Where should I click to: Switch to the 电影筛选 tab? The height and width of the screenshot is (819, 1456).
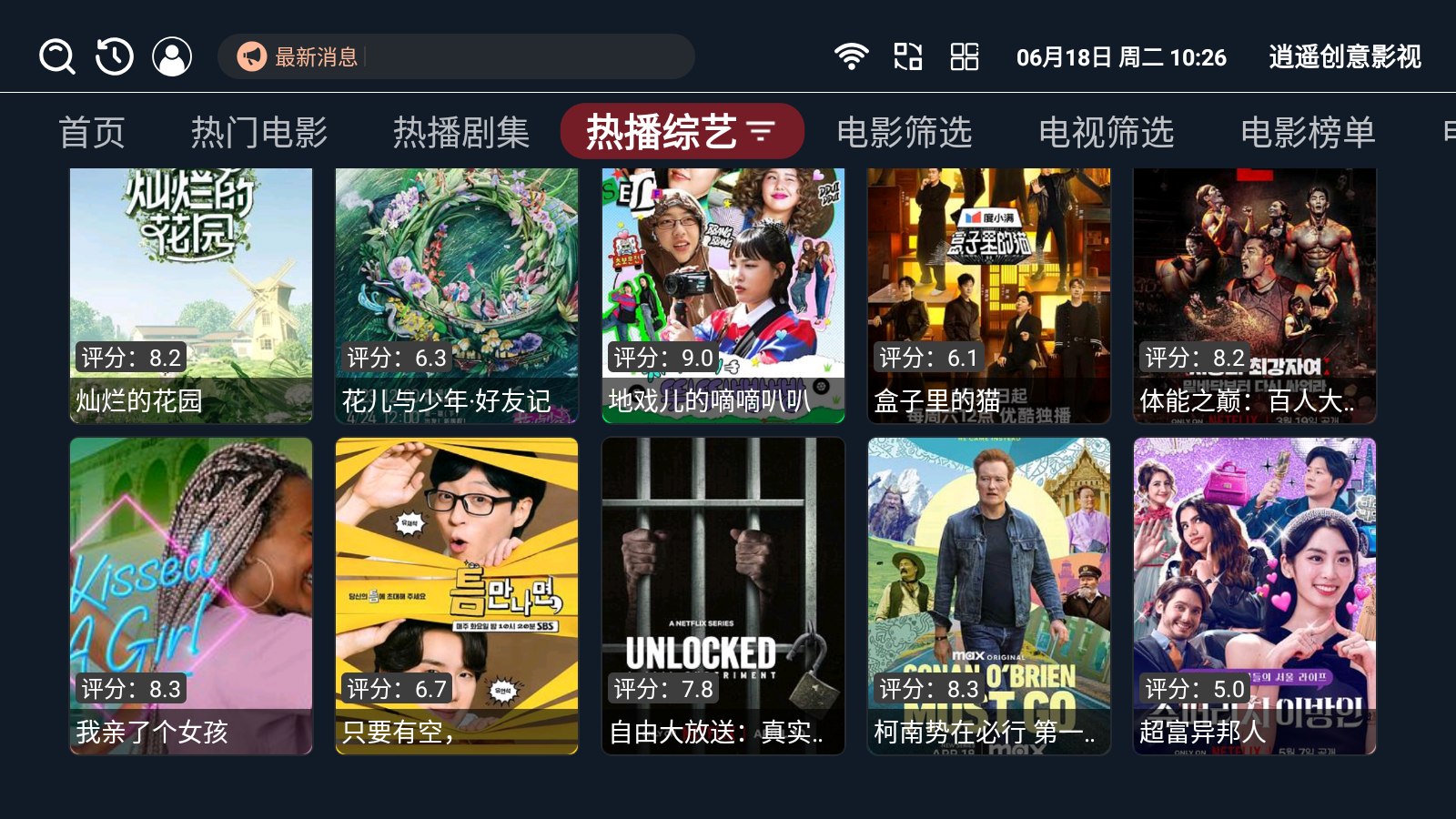coord(904,133)
